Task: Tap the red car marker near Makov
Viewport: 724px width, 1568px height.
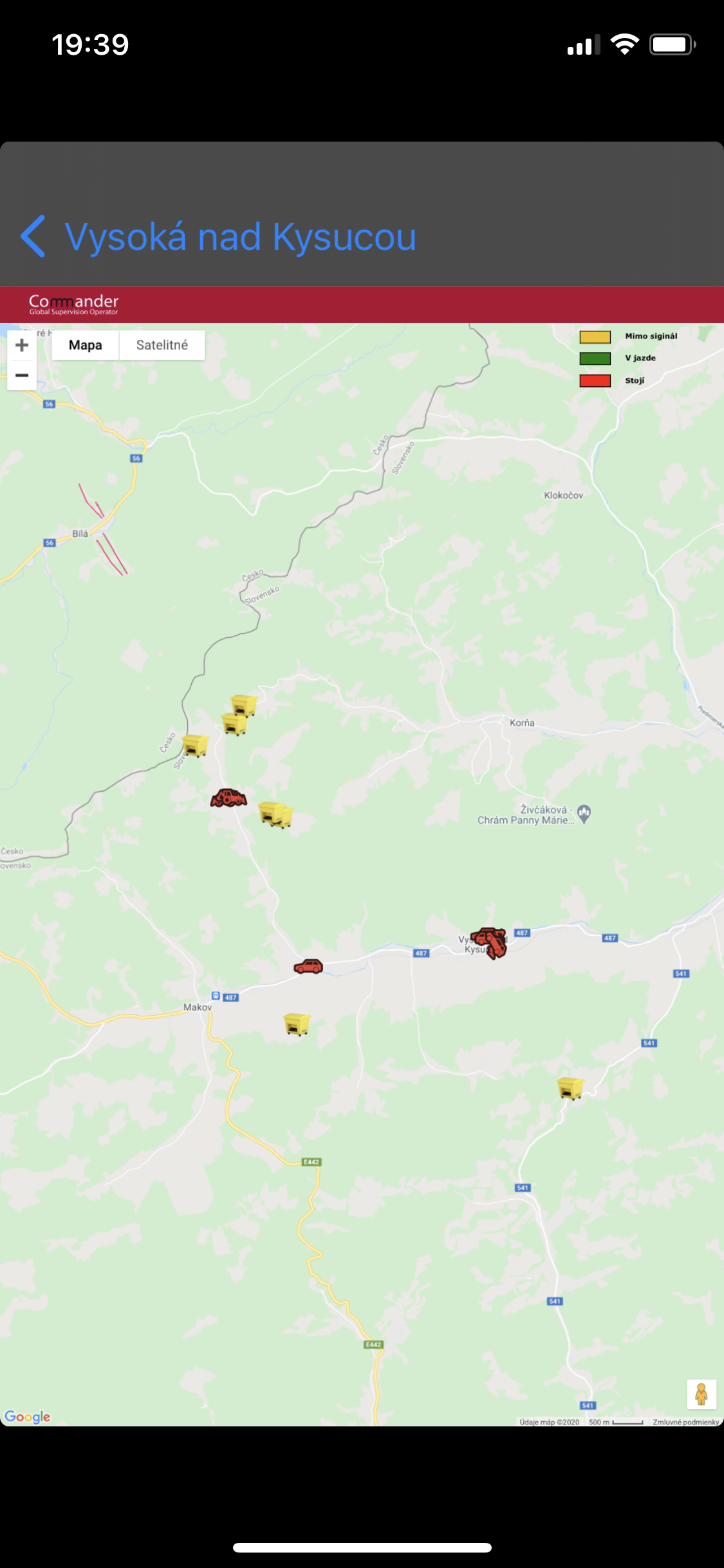Action: [x=308, y=966]
